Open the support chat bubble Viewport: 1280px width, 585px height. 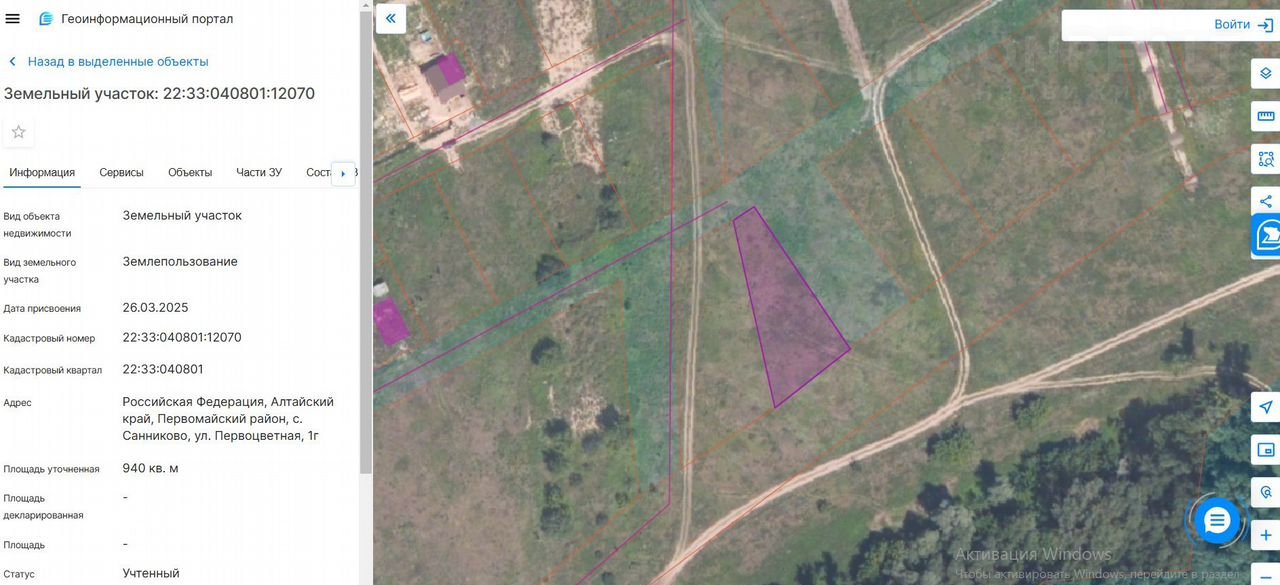[1217, 521]
